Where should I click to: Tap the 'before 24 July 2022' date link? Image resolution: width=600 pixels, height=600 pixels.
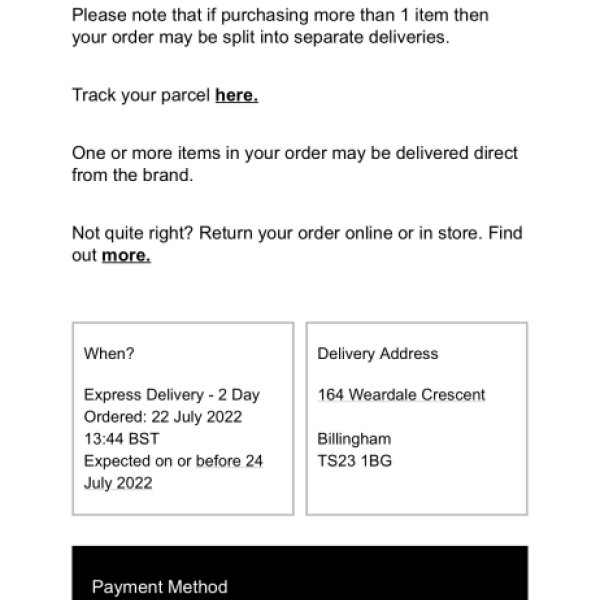(x=229, y=461)
